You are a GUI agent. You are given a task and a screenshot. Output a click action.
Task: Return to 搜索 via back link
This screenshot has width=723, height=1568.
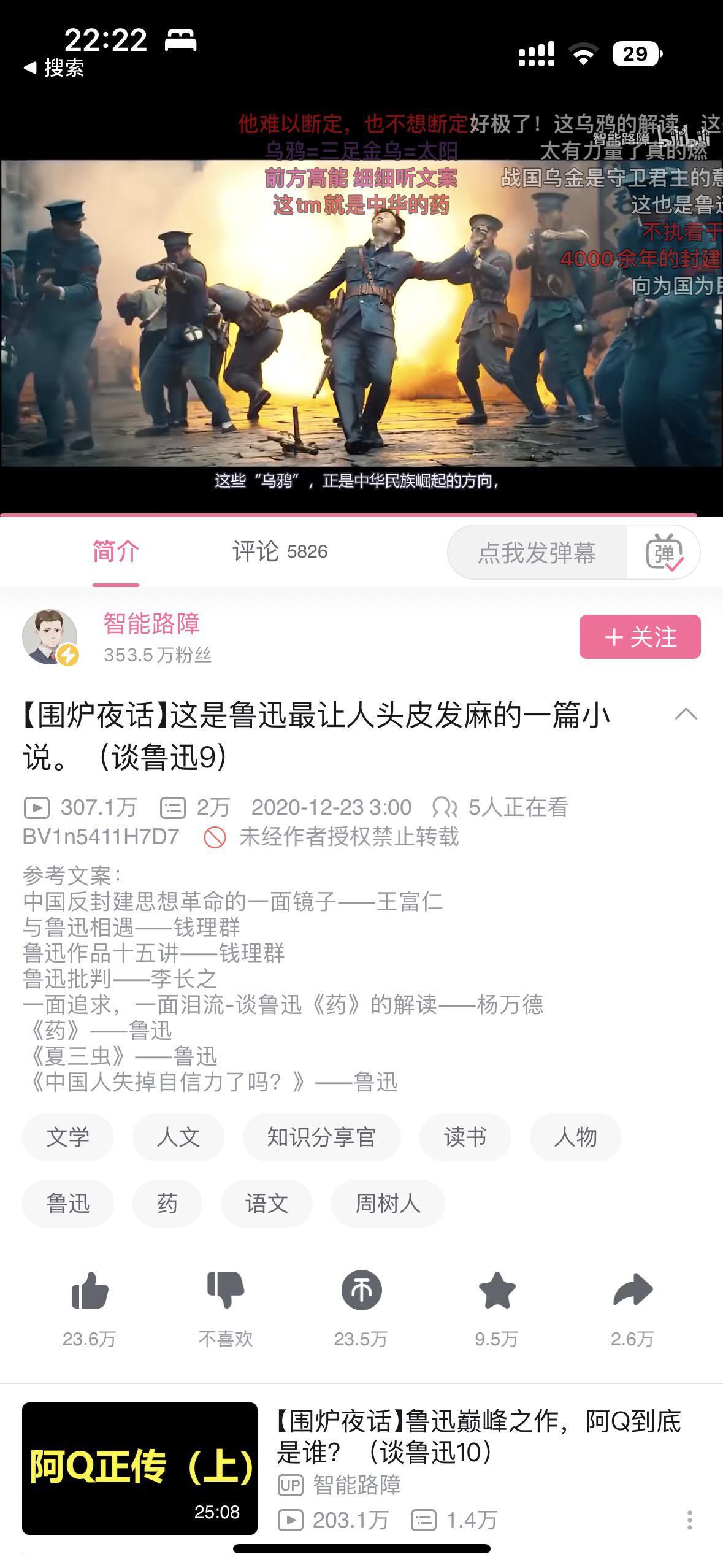[54, 68]
